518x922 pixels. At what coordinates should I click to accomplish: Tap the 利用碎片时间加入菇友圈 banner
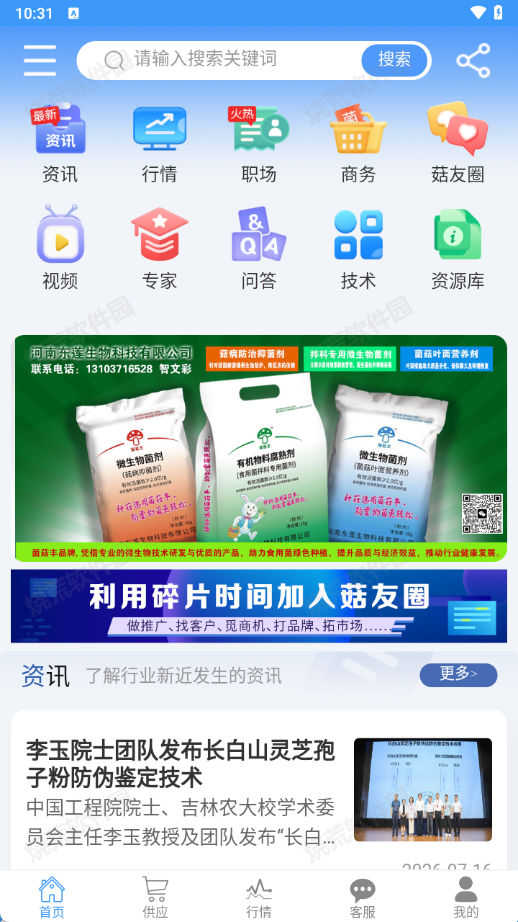259,606
